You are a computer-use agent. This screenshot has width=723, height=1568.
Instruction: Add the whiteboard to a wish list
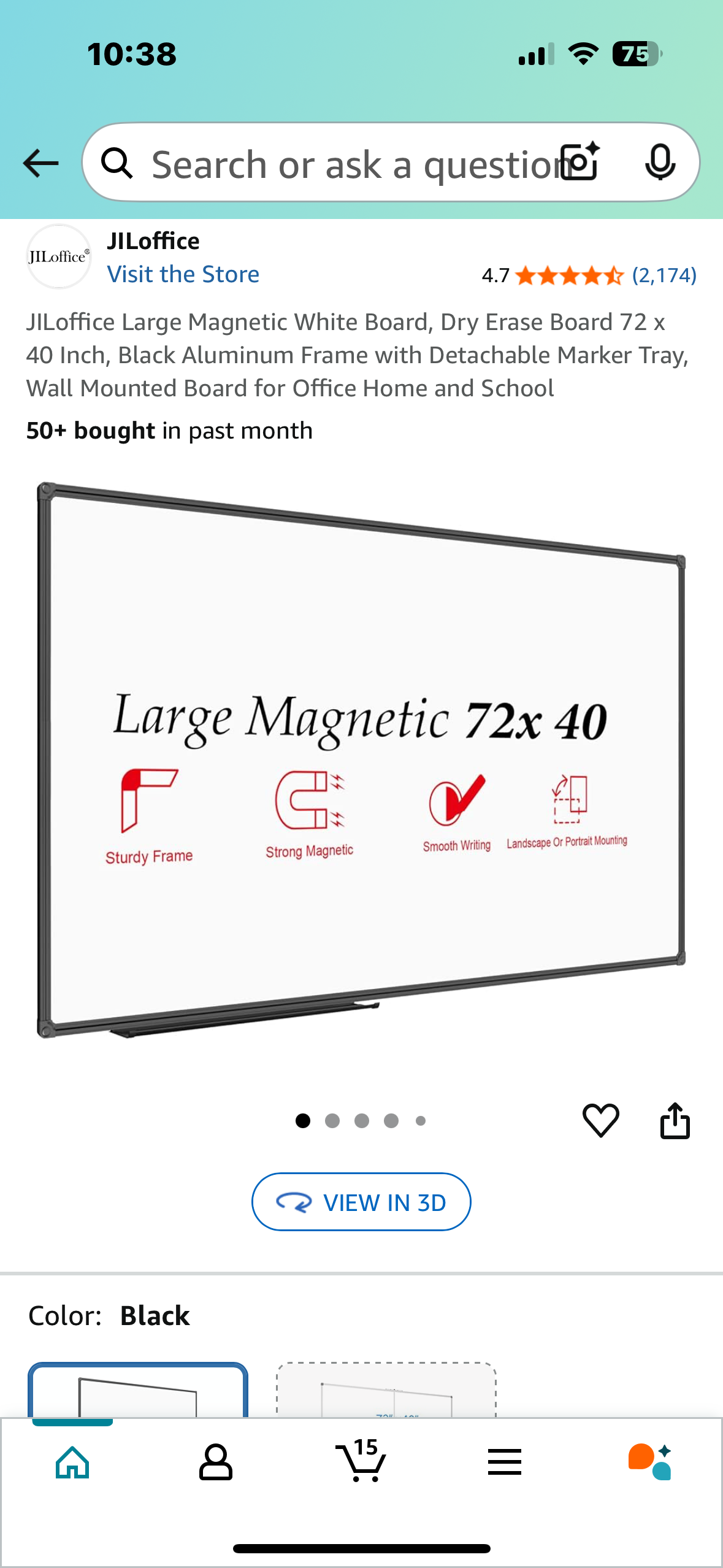tap(600, 1120)
